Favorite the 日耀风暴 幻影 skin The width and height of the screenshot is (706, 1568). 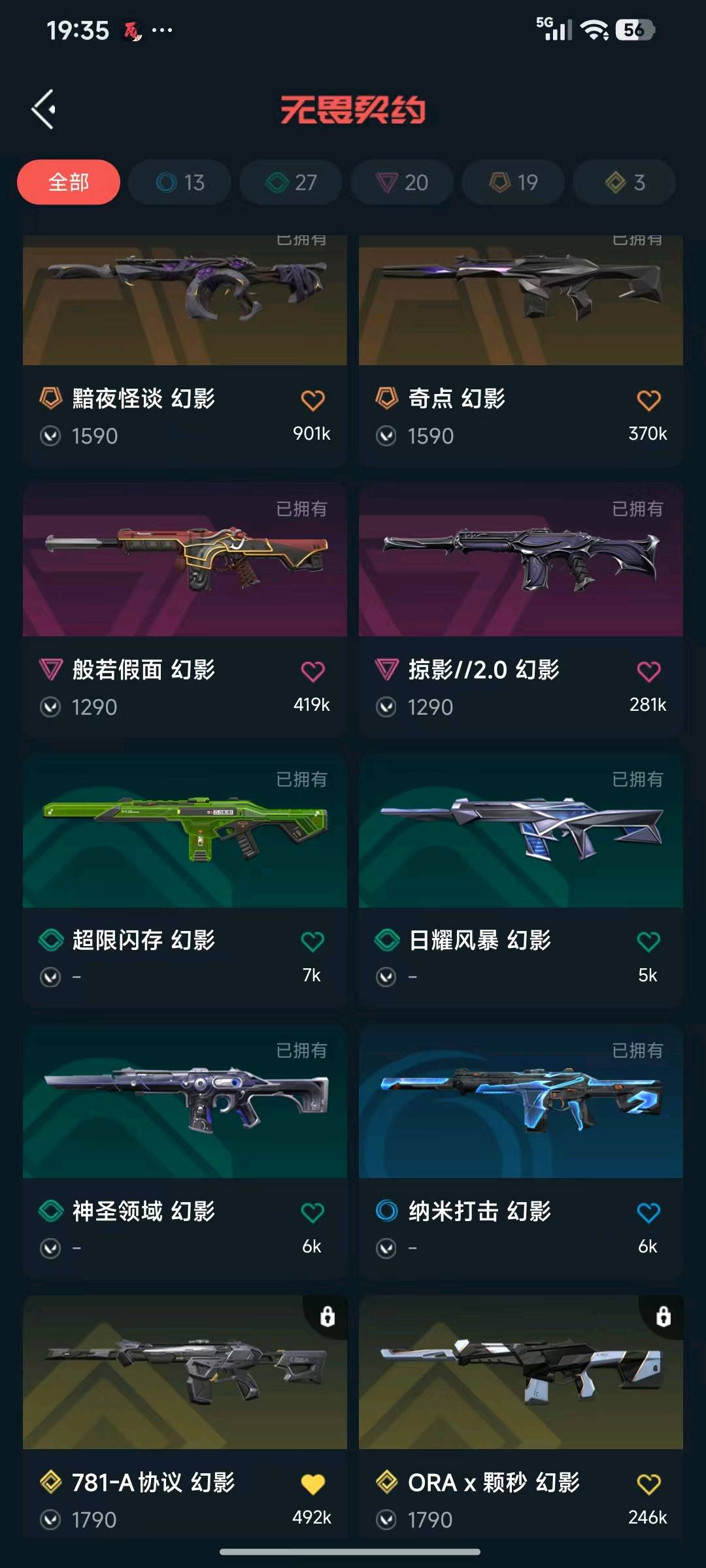pos(648,941)
